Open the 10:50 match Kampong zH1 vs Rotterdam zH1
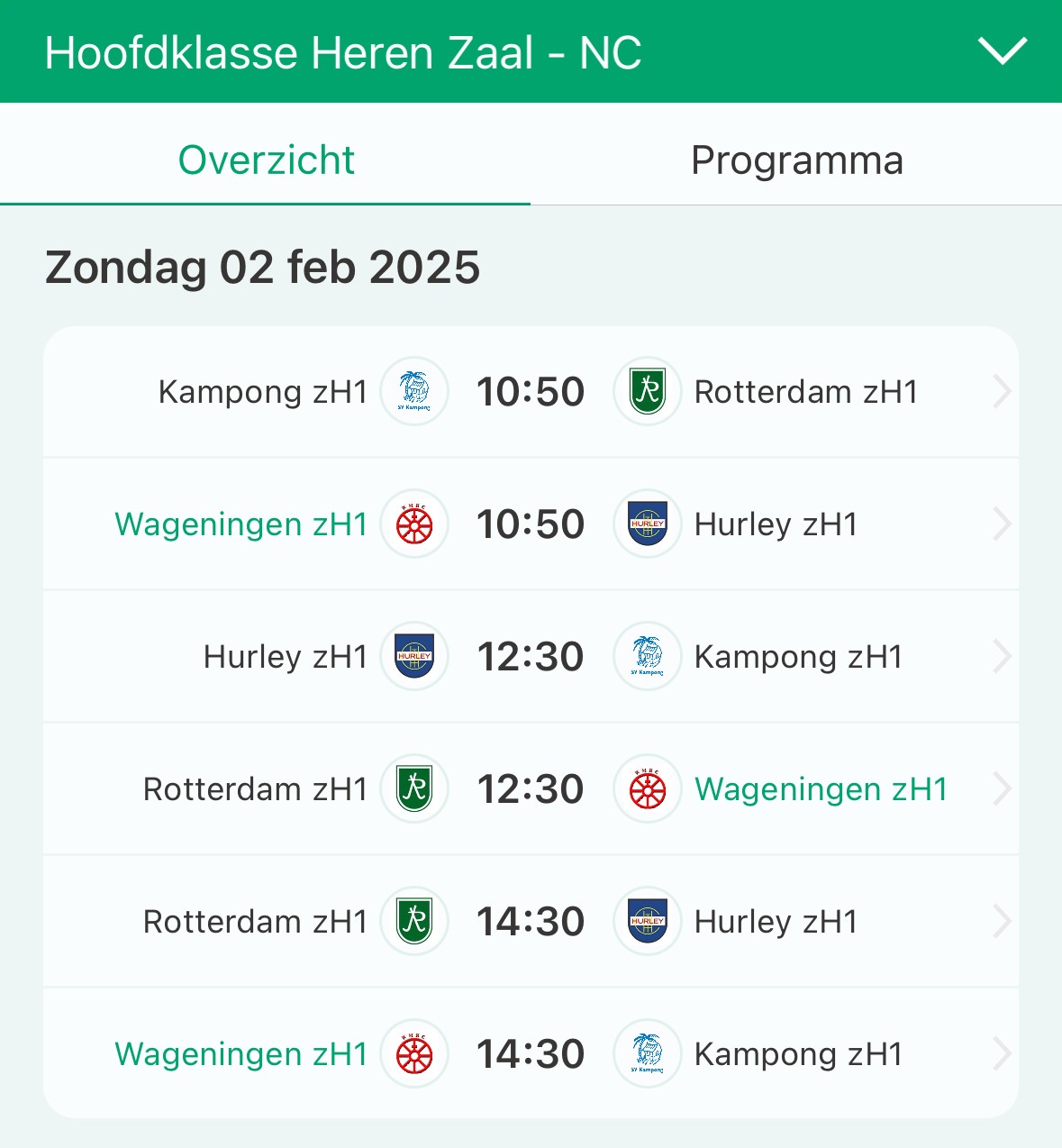The image size is (1062, 1148). click(531, 392)
